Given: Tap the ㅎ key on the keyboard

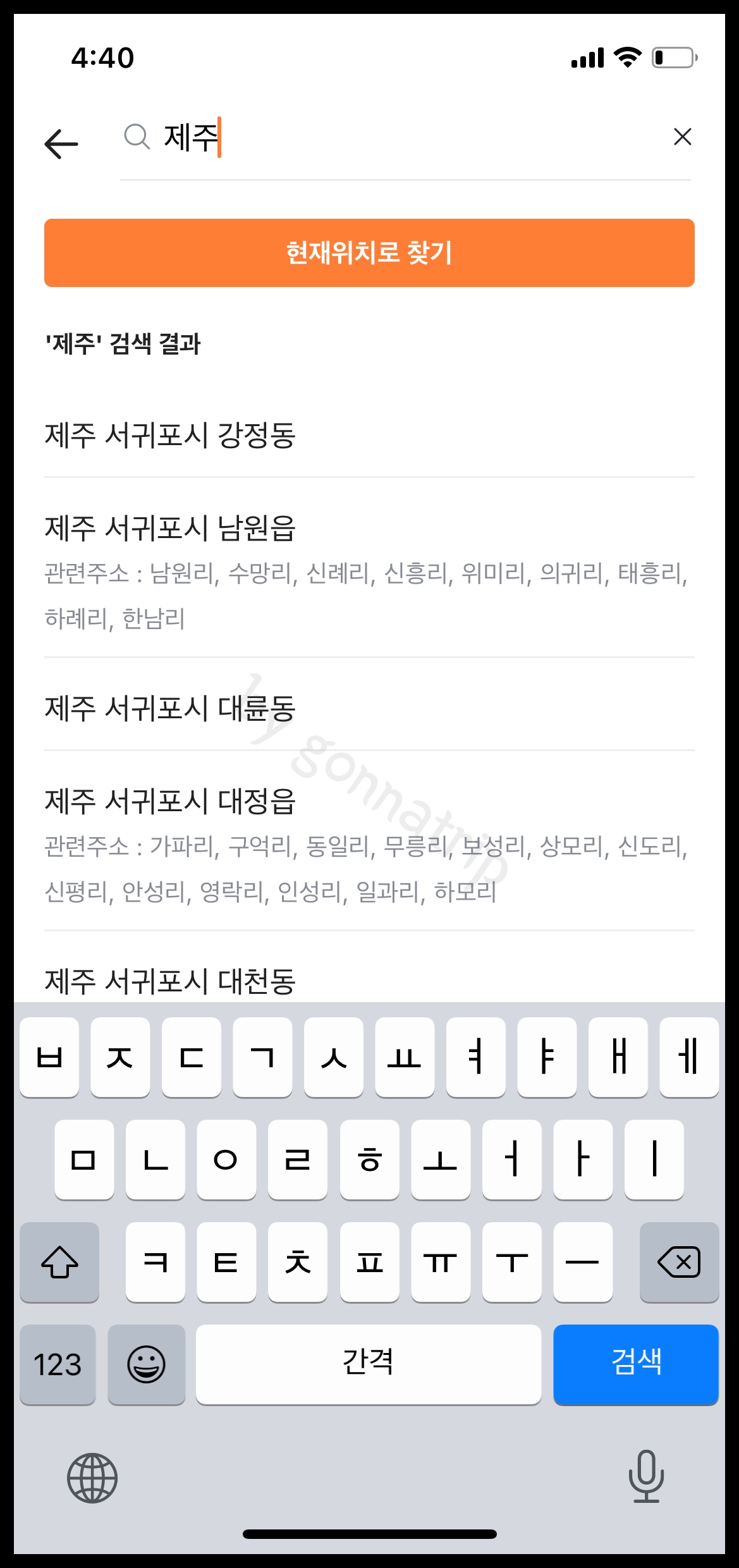Looking at the screenshot, I should click(x=369, y=1161).
